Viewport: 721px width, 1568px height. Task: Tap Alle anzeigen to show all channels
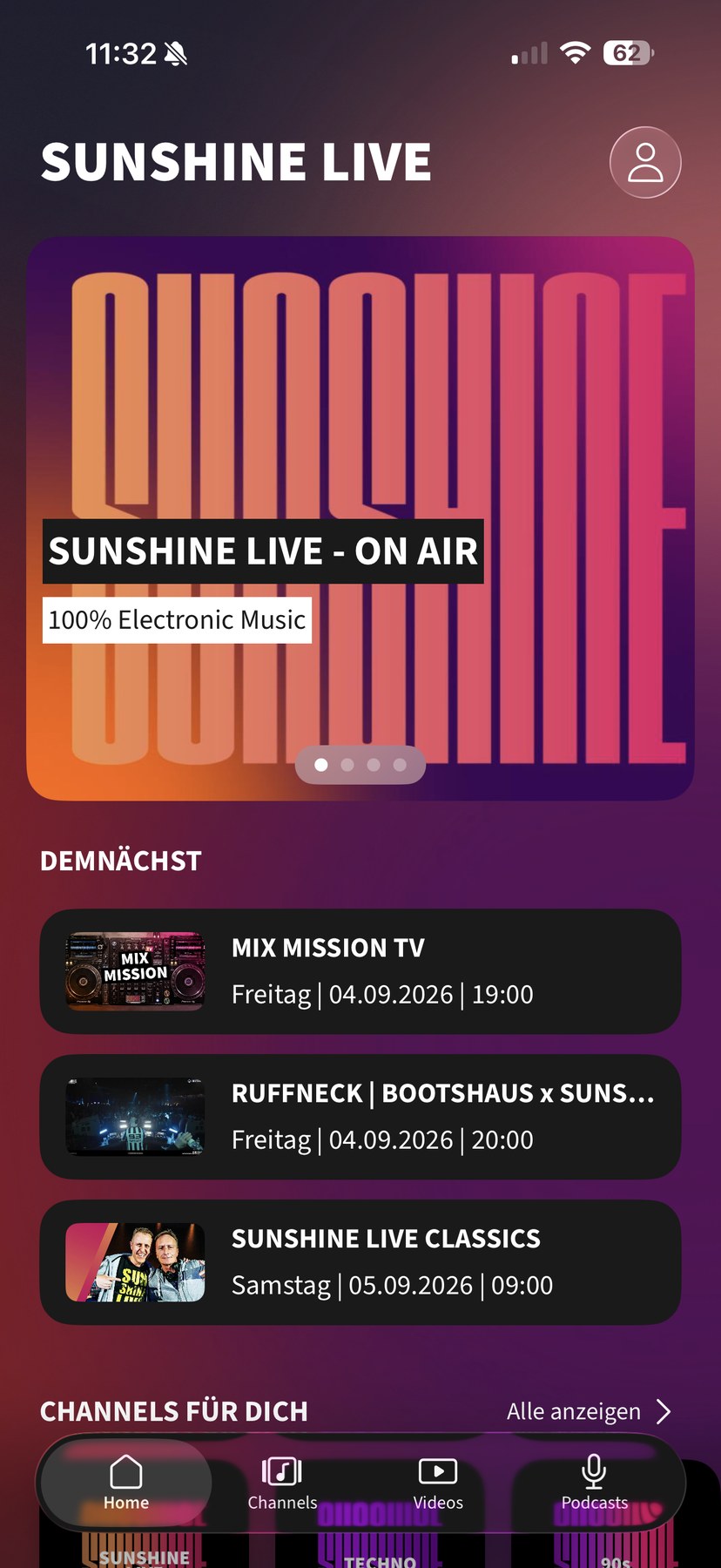point(590,1411)
